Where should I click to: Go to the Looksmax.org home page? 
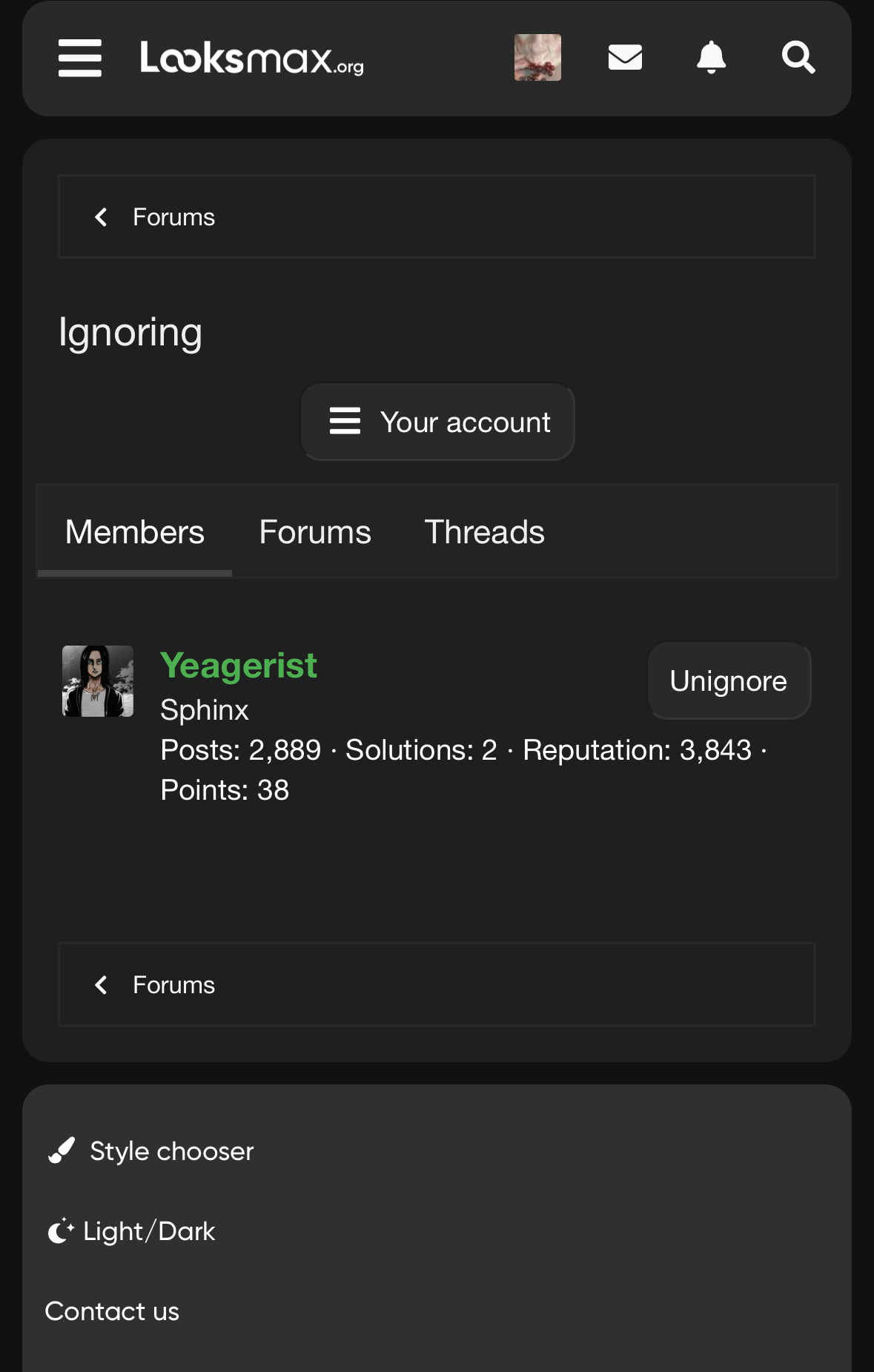(x=251, y=58)
